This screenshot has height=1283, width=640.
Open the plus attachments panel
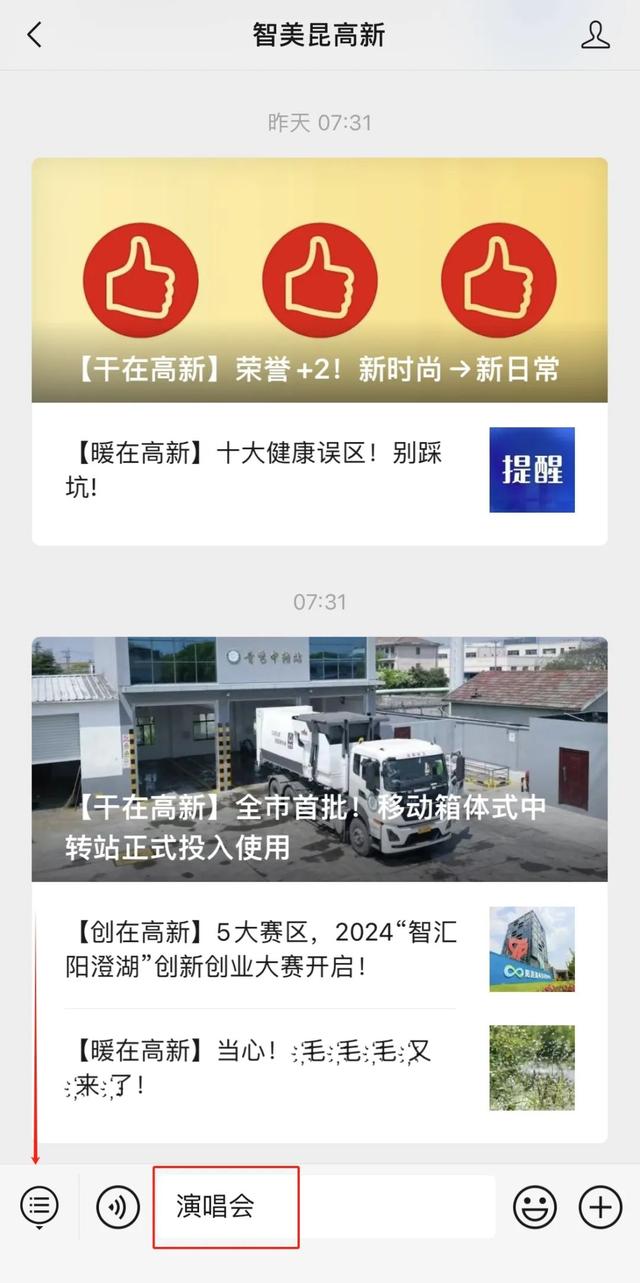click(x=600, y=1208)
